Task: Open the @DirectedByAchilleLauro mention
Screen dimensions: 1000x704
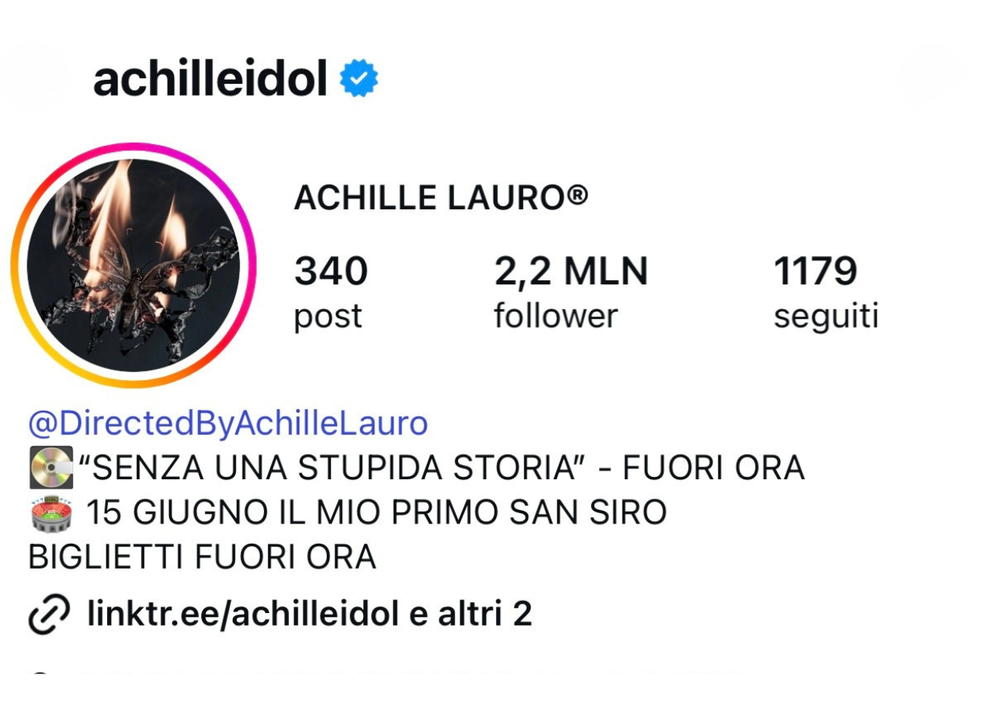Action: 228,424
